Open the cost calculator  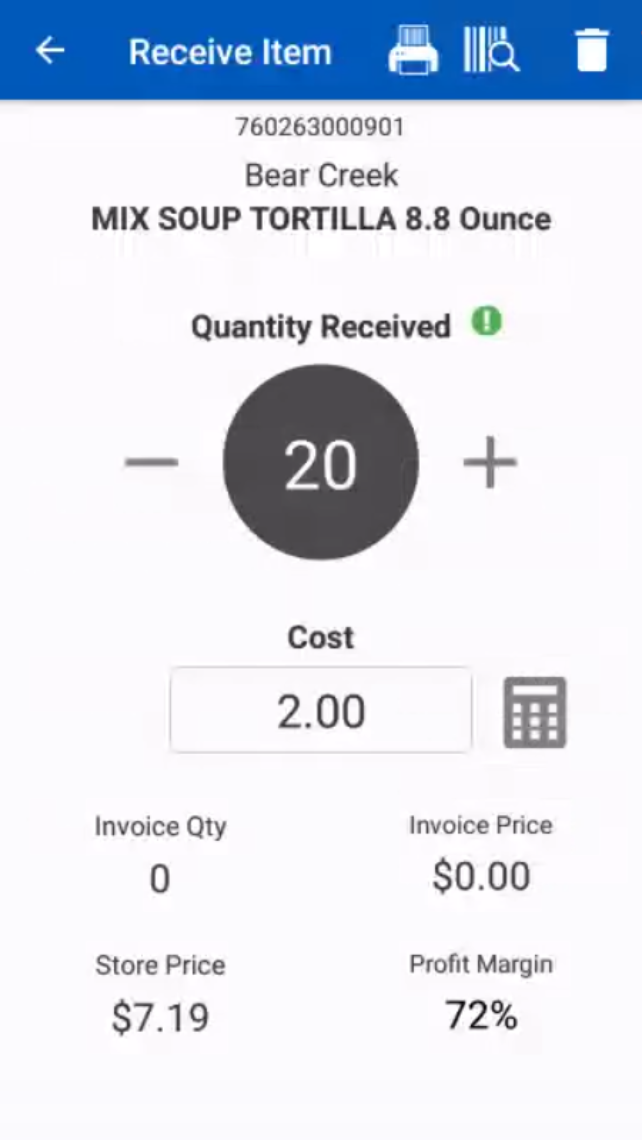pos(534,712)
